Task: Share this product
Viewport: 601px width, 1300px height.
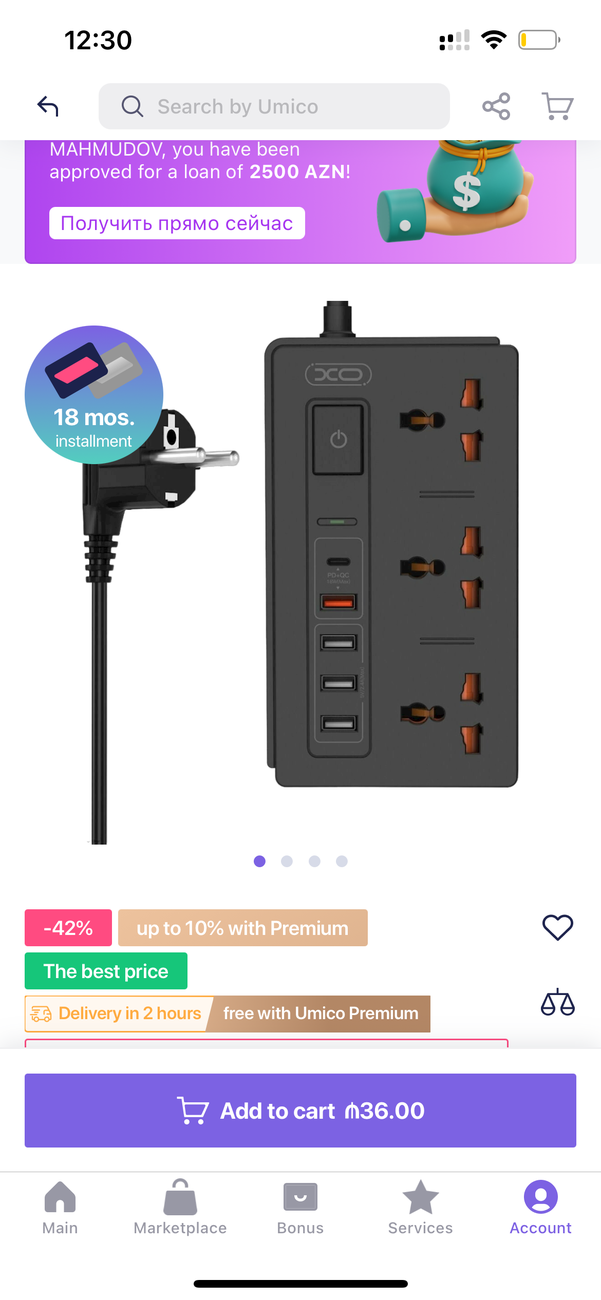Action: [496, 106]
